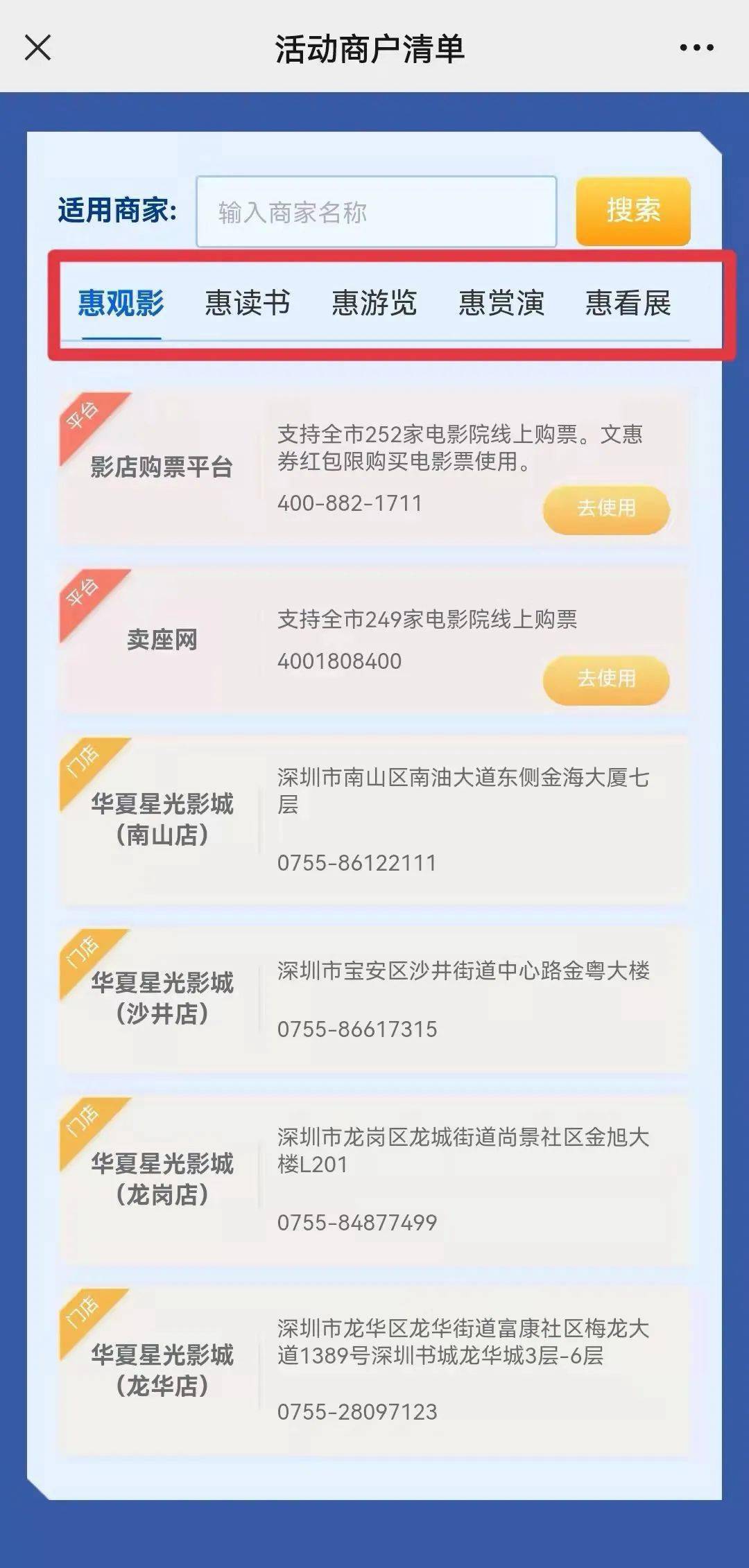Tap 去使用 for 影店购票平台
Screen dimensions: 749x1568
click(606, 509)
